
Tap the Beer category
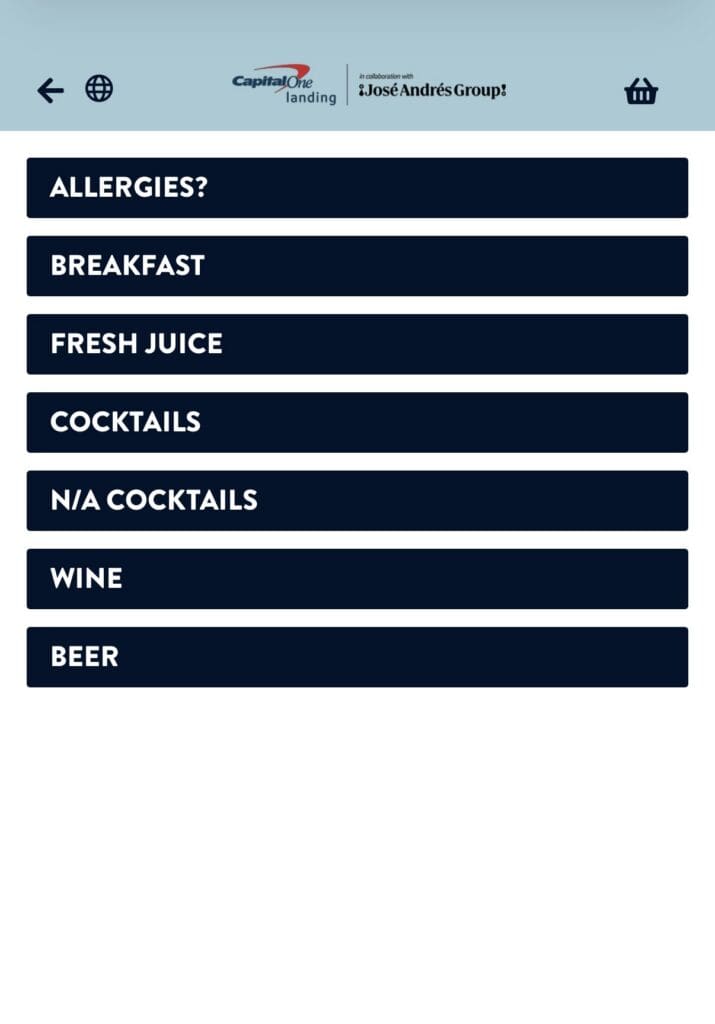point(357,657)
